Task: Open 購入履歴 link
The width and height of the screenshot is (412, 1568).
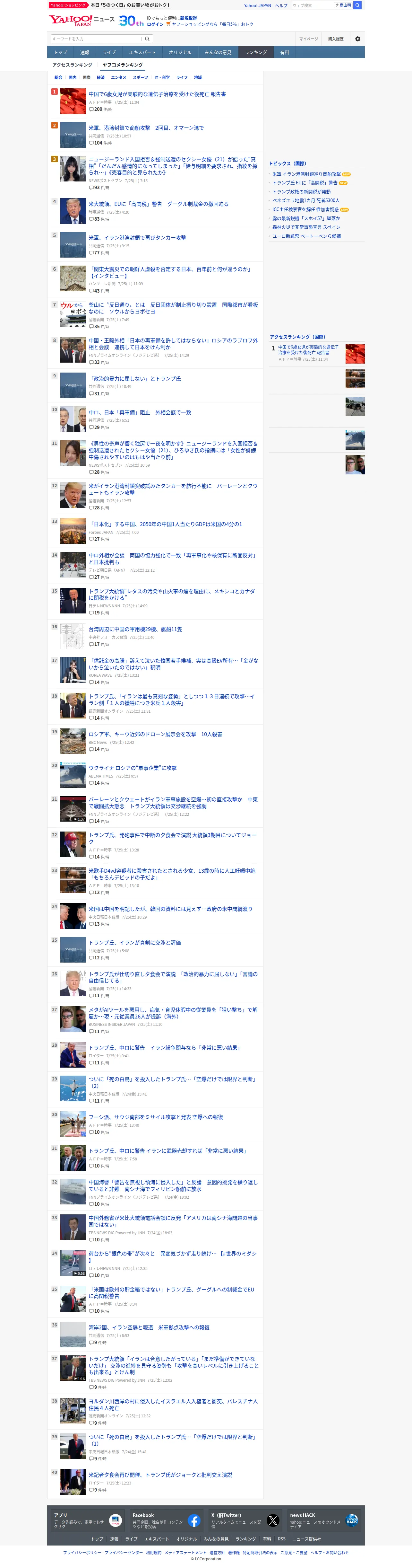Action: point(336,39)
